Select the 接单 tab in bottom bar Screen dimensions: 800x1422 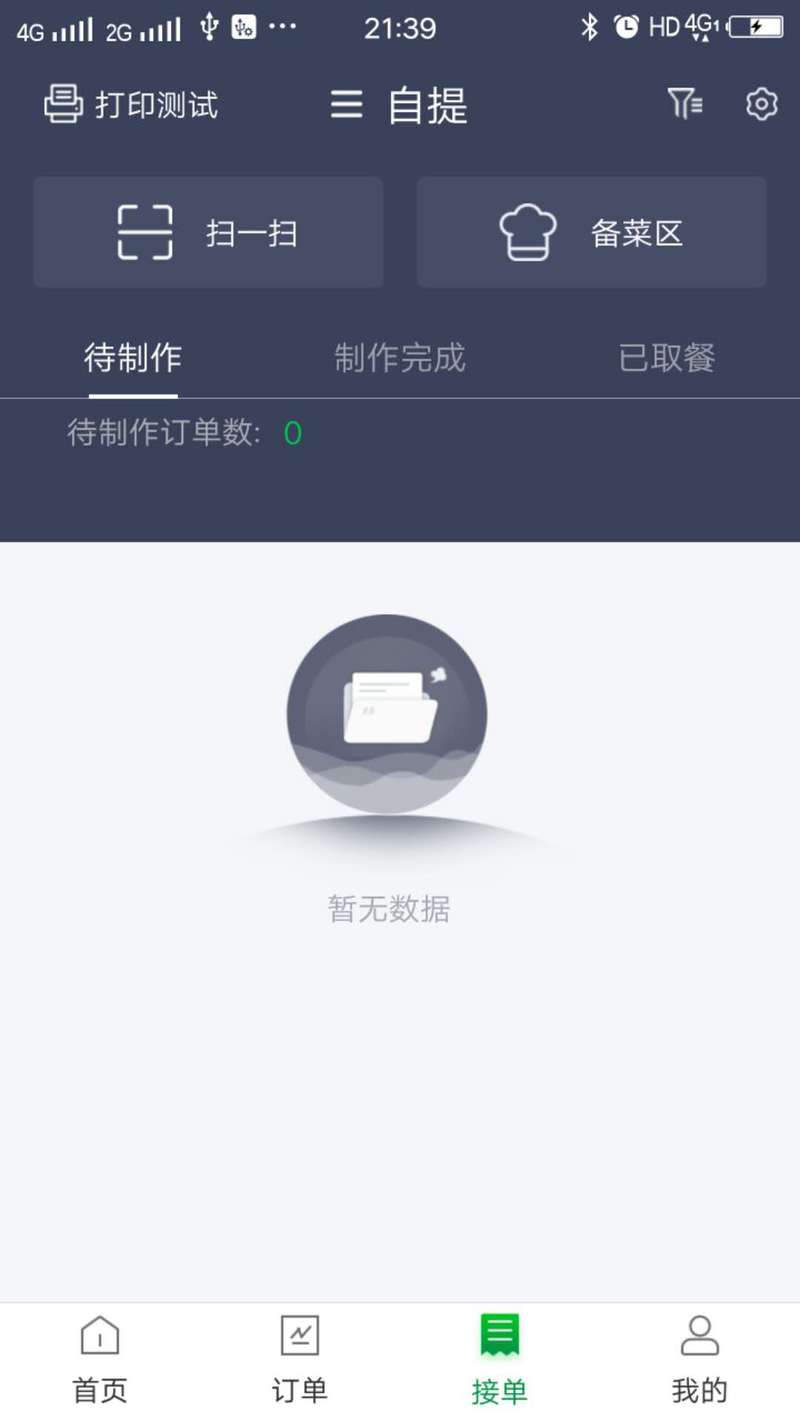(500, 1362)
